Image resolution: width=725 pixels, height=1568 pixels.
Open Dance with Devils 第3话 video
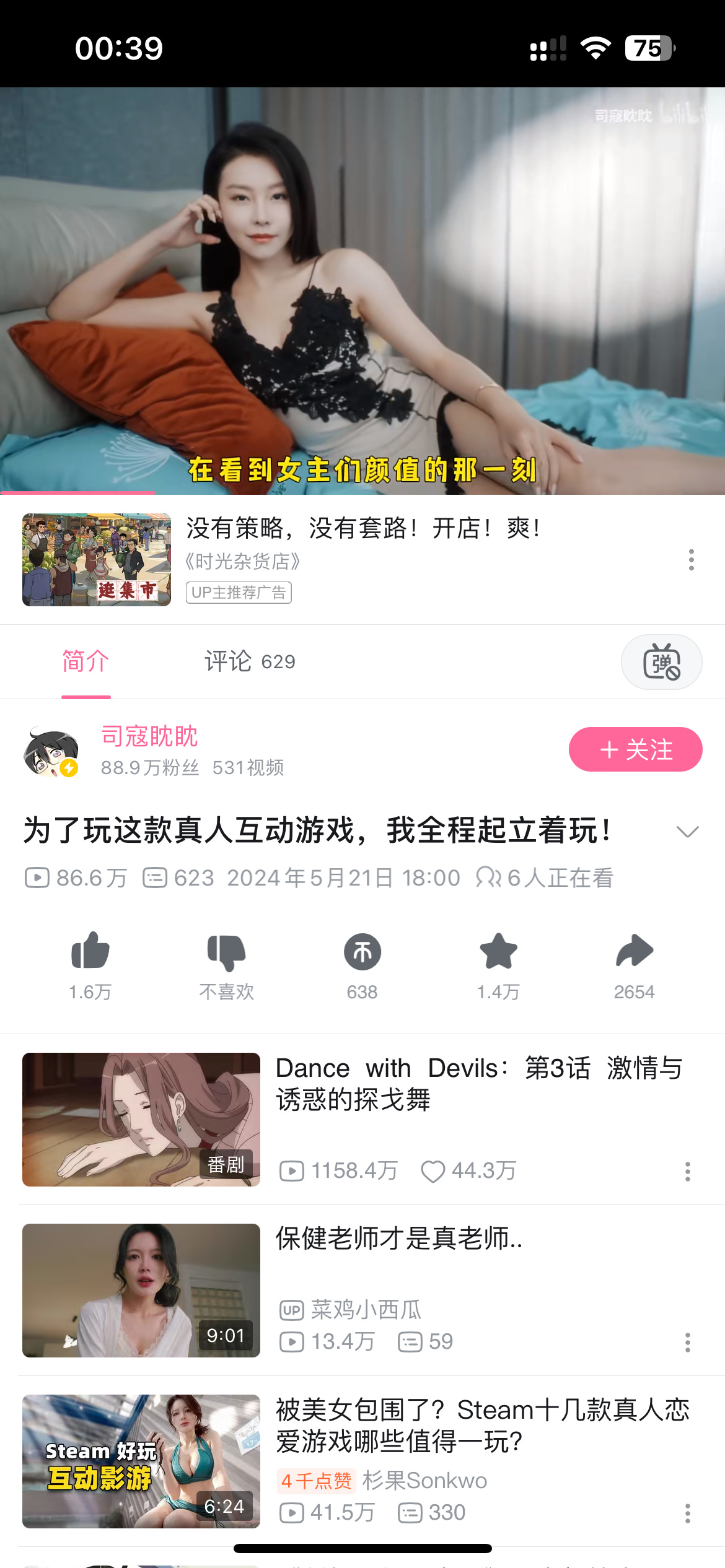click(478, 1084)
